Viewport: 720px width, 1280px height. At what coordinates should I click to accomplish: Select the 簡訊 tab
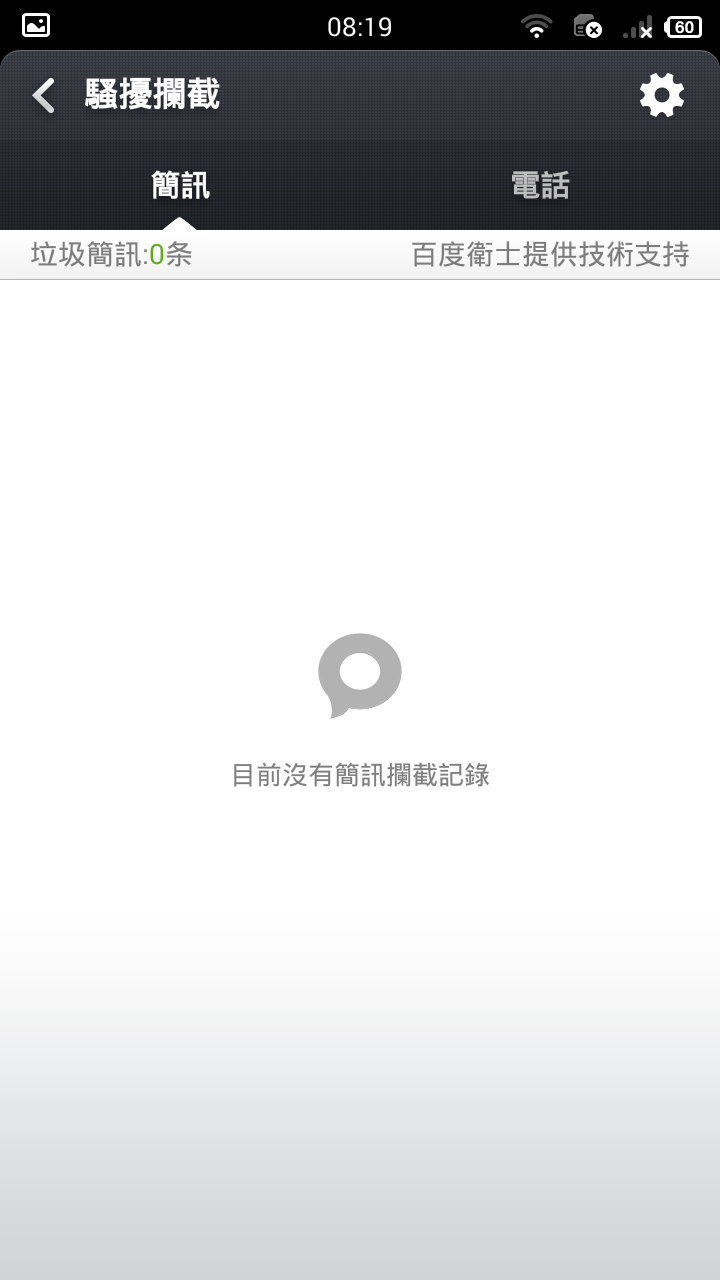click(180, 185)
